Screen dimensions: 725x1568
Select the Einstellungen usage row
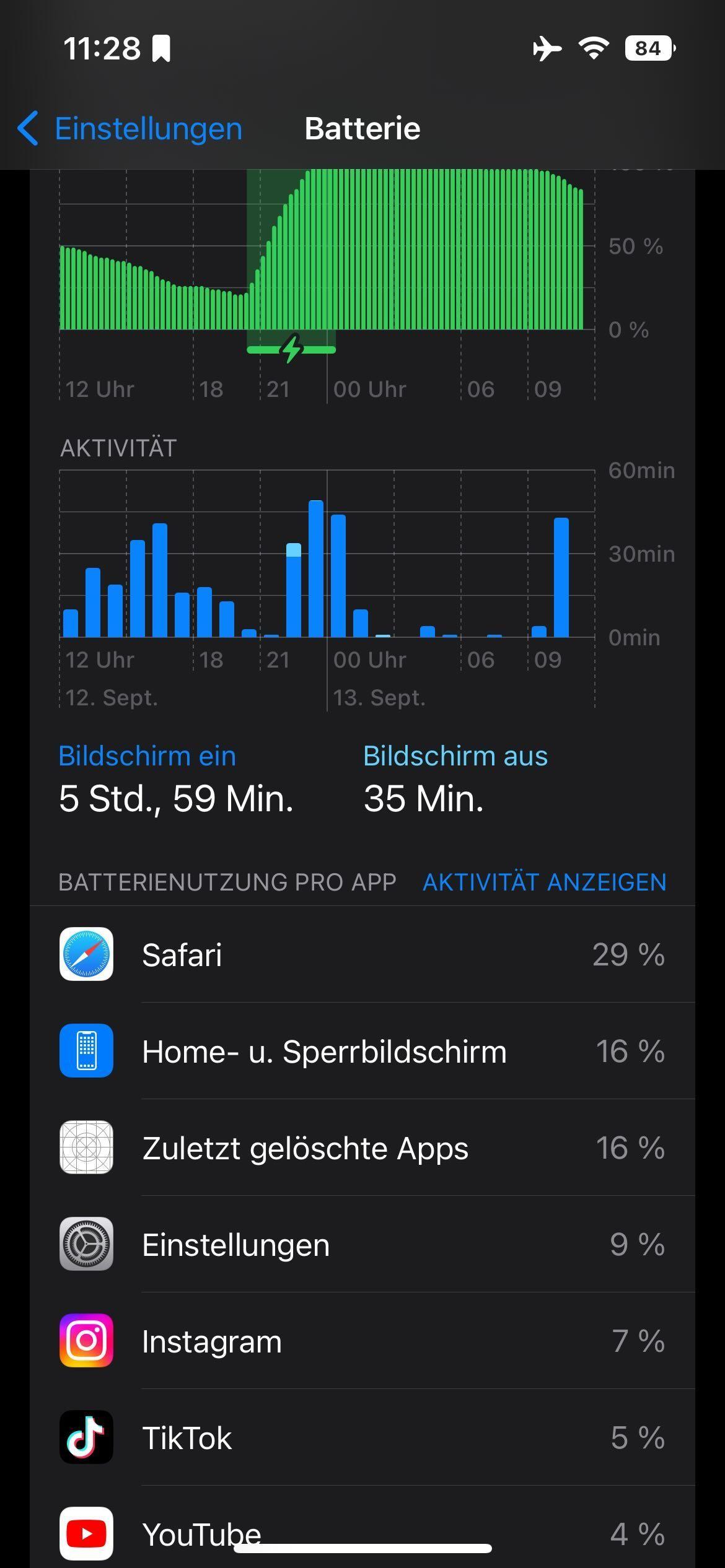click(x=362, y=1244)
